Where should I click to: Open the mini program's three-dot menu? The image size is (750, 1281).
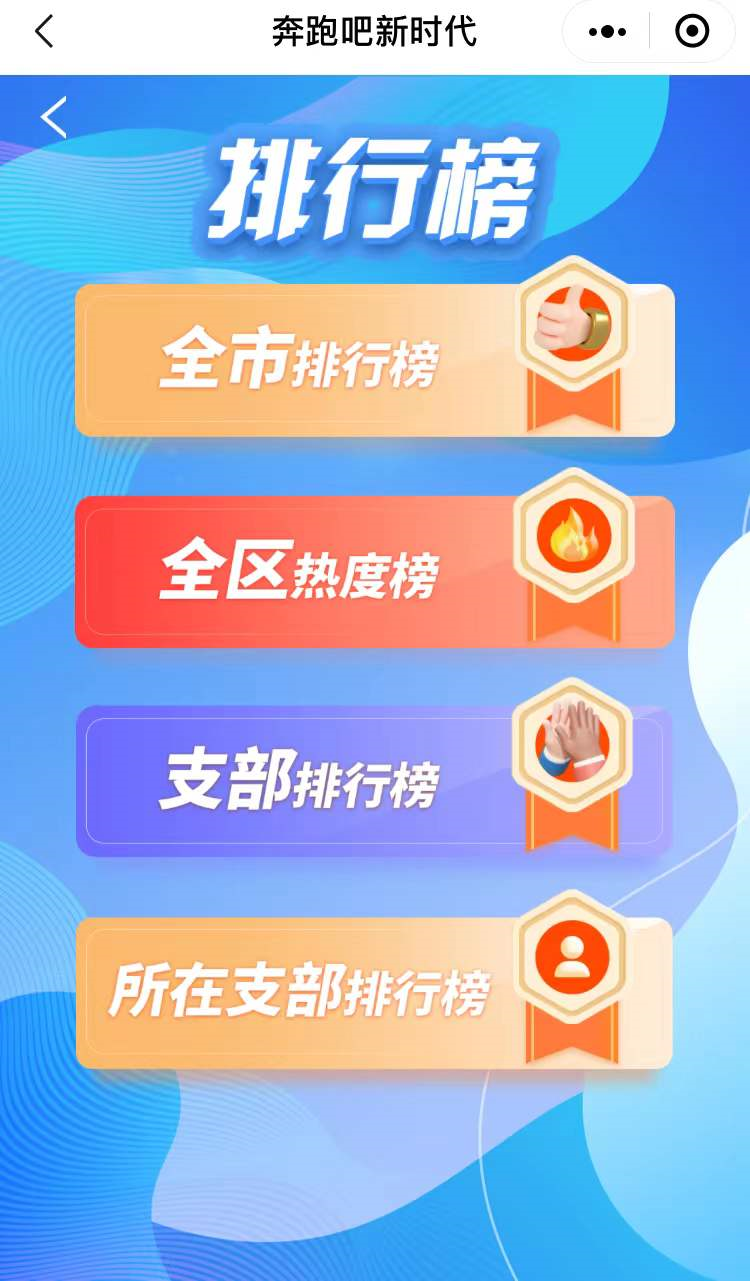(x=607, y=32)
